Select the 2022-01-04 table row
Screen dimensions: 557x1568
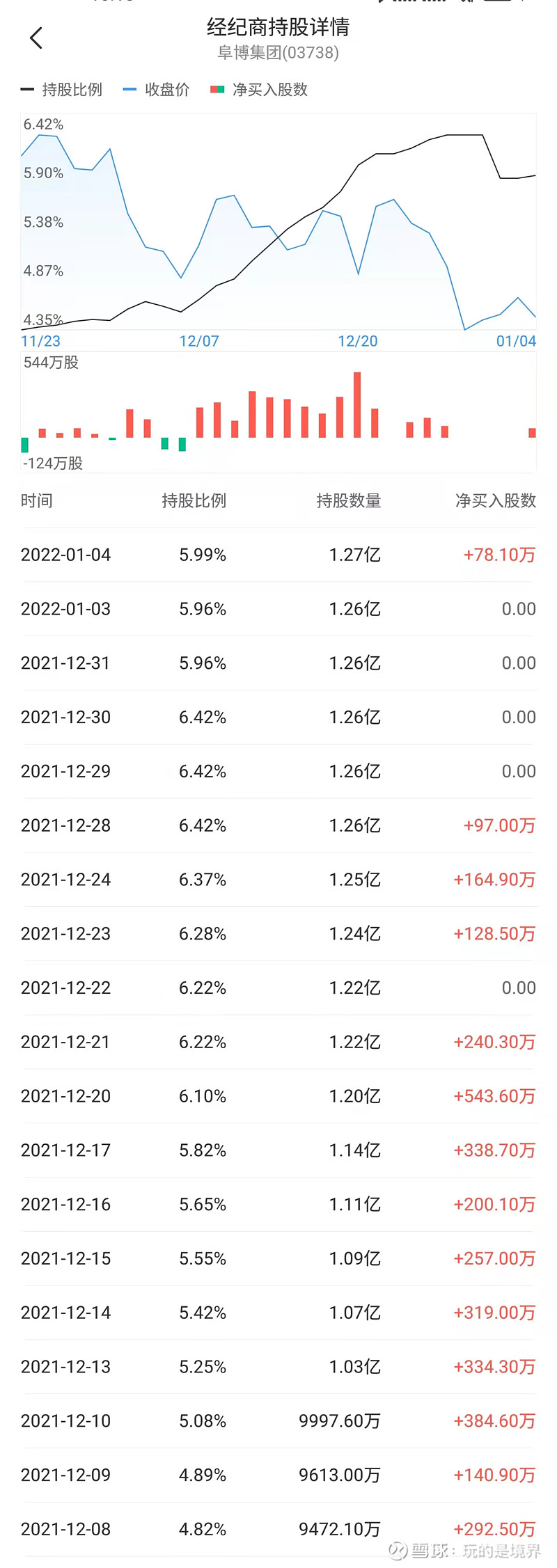[x=278, y=555]
